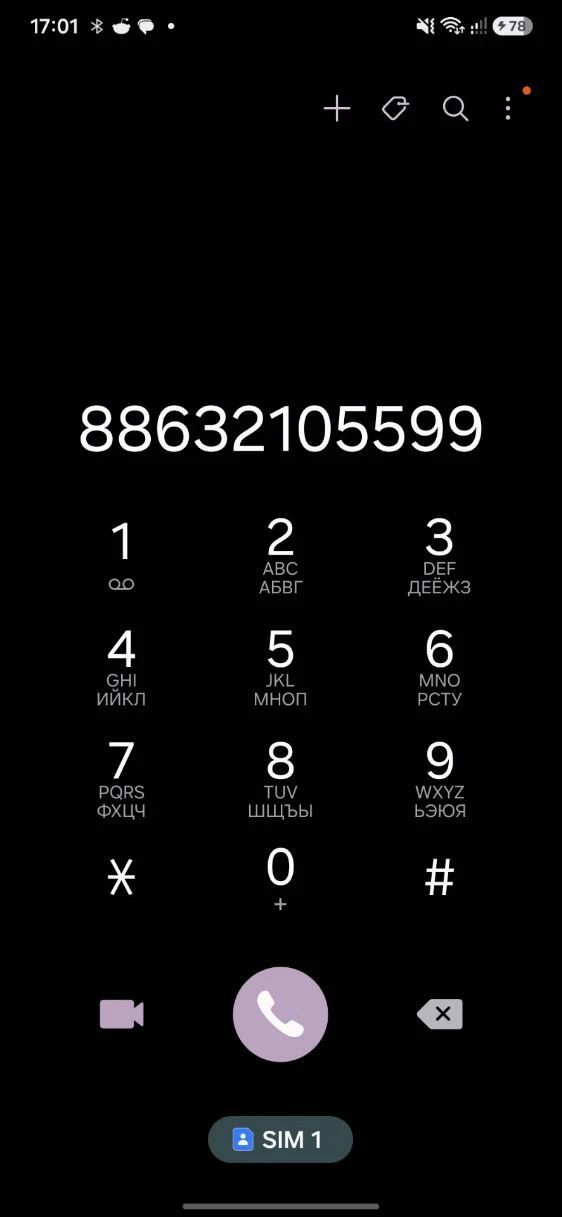This screenshot has width=562, height=1217.
Task: Tap the 0 plus key
Action: (x=280, y=878)
